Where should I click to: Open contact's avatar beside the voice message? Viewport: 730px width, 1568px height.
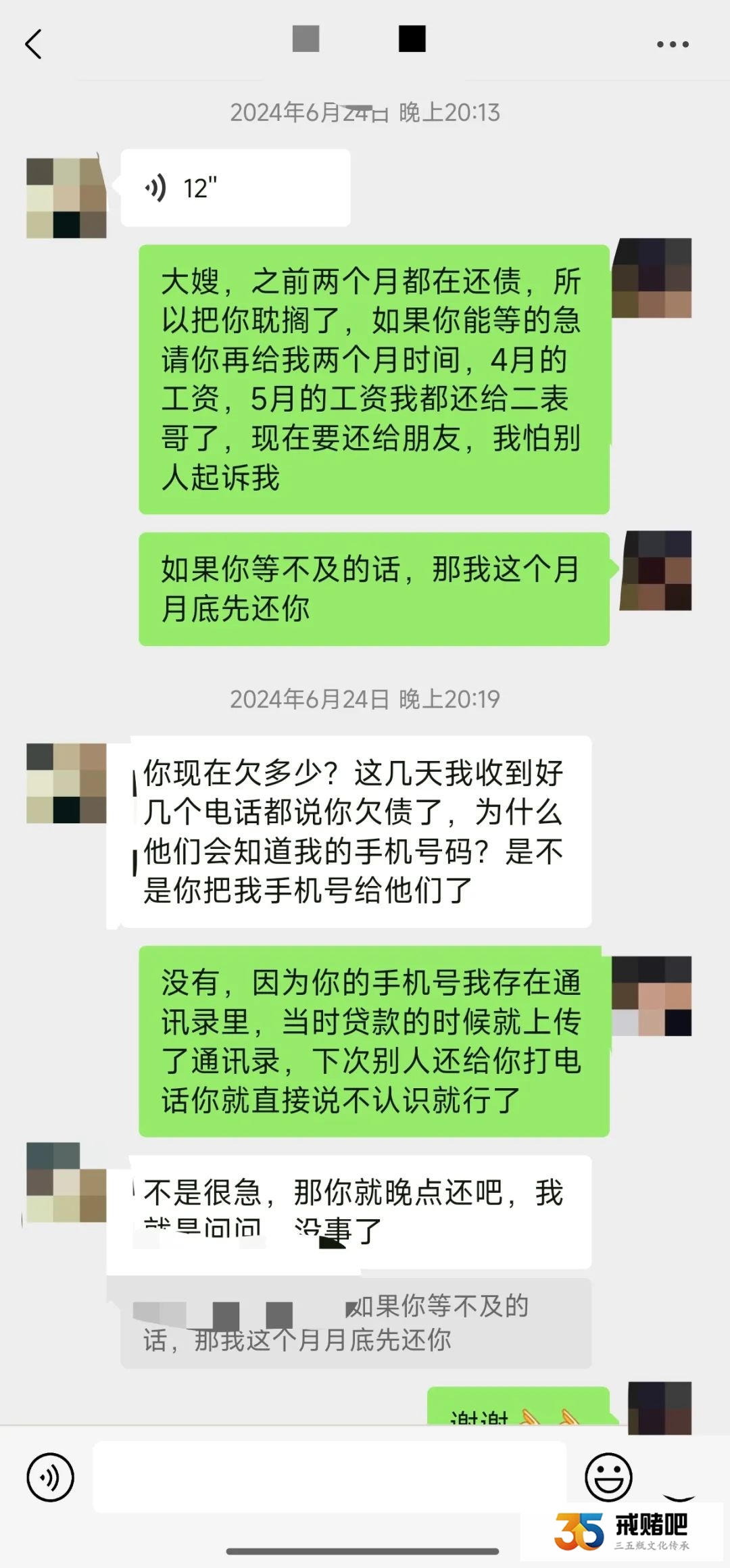tap(66, 197)
